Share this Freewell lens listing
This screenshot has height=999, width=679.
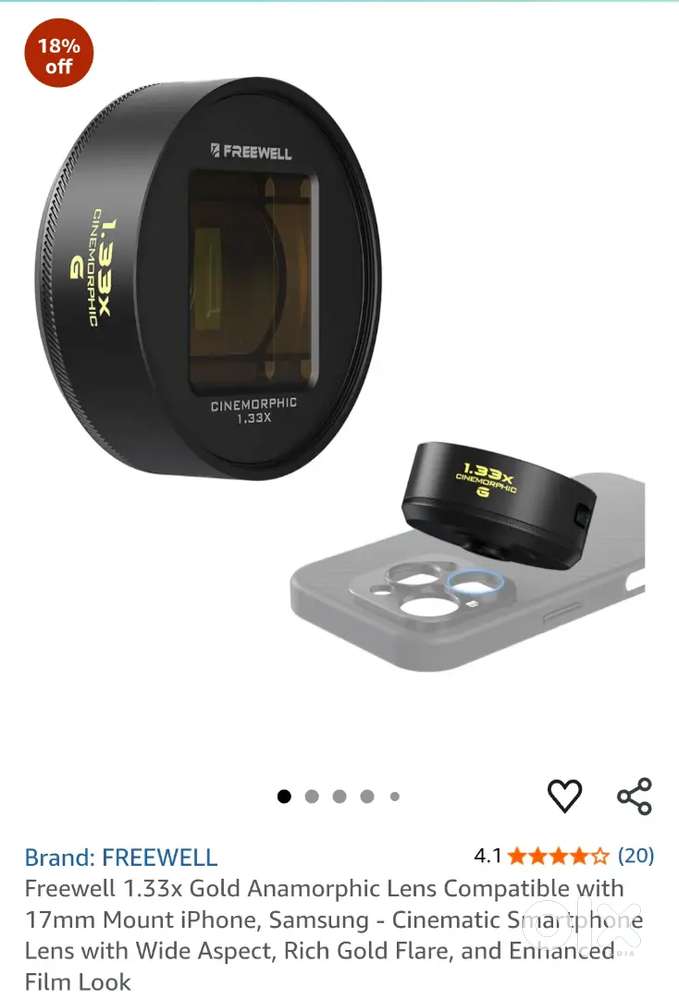[634, 796]
